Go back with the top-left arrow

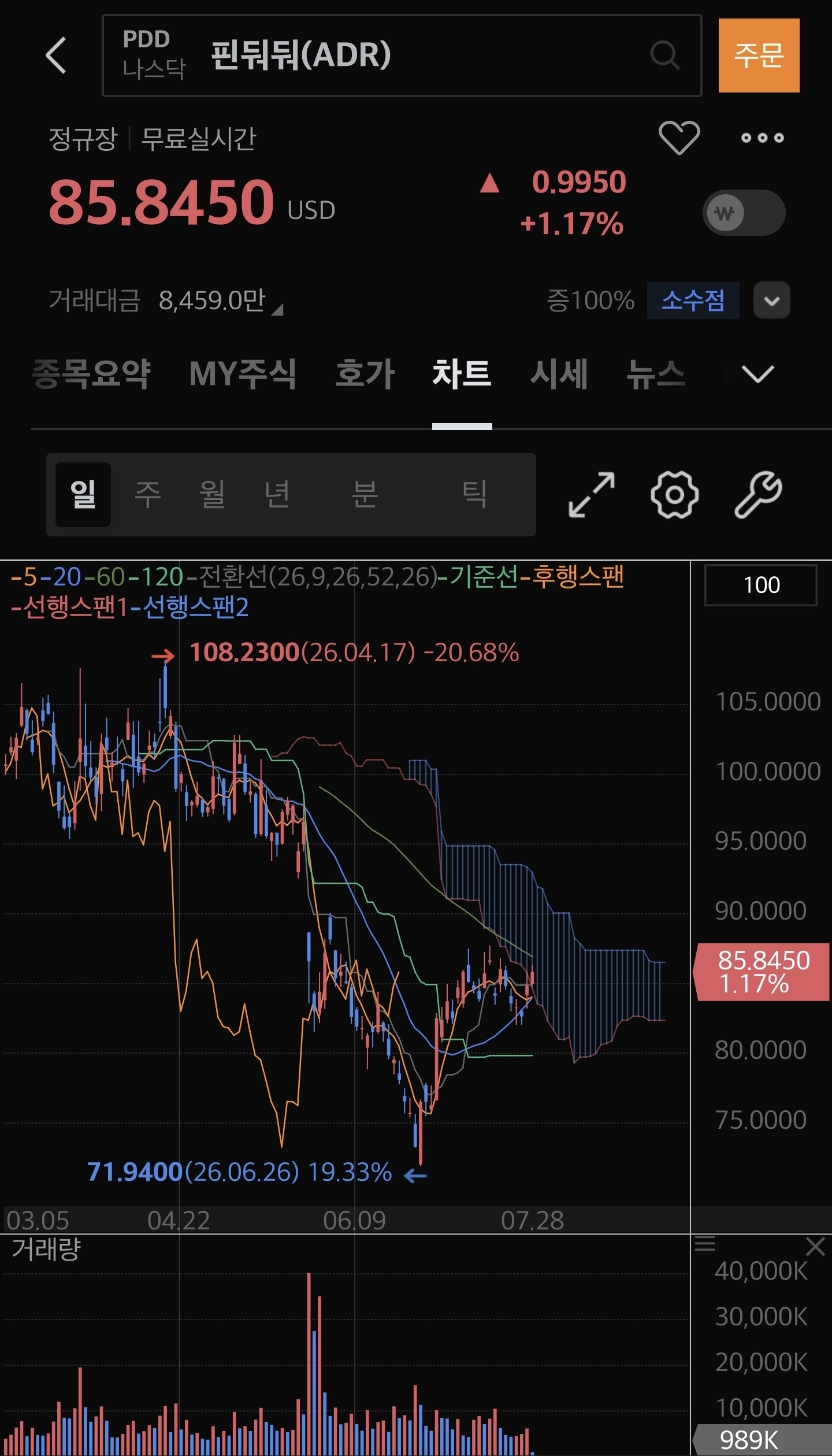(x=56, y=55)
